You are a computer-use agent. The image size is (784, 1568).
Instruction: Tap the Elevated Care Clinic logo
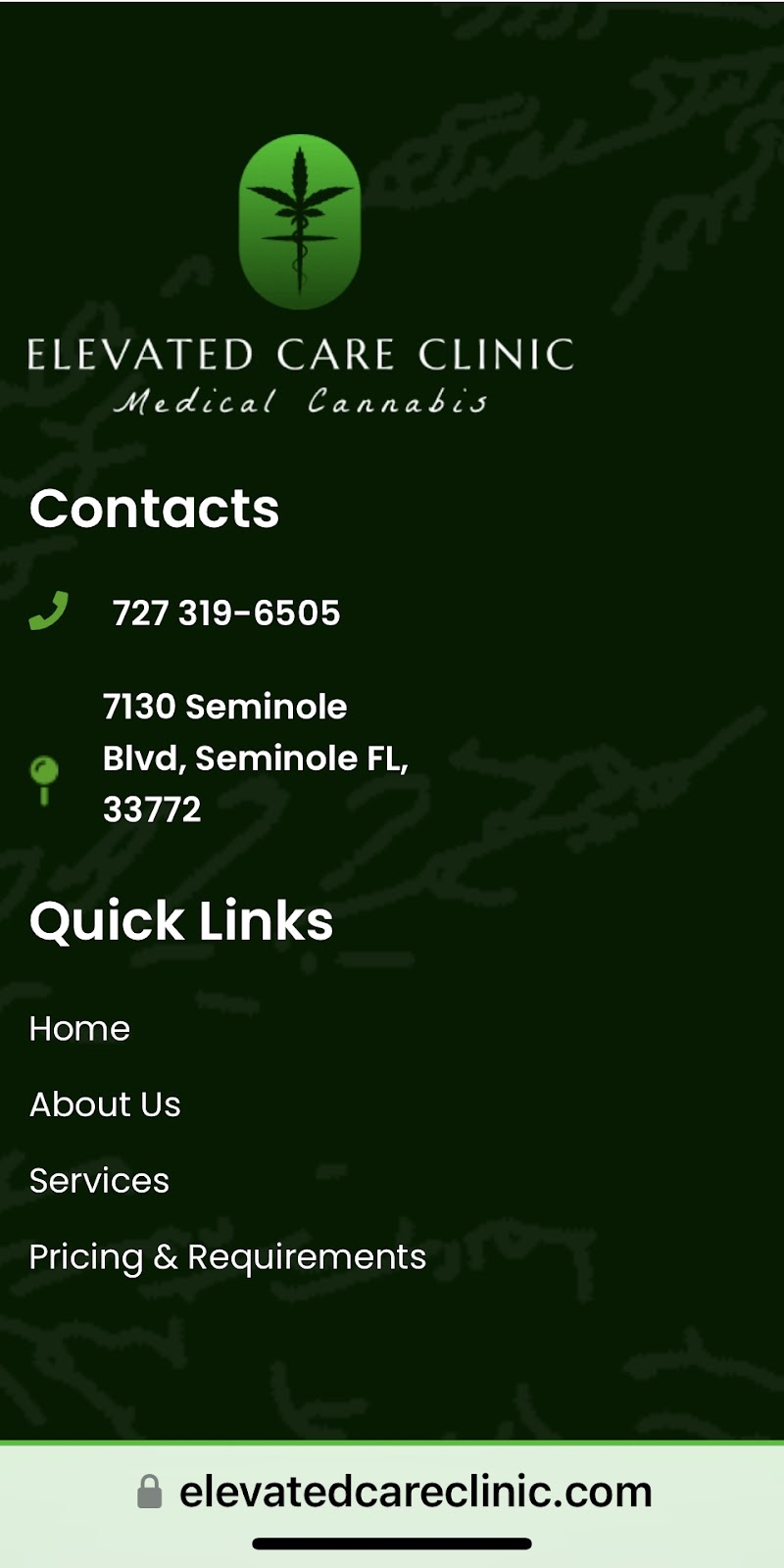tap(300, 276)
